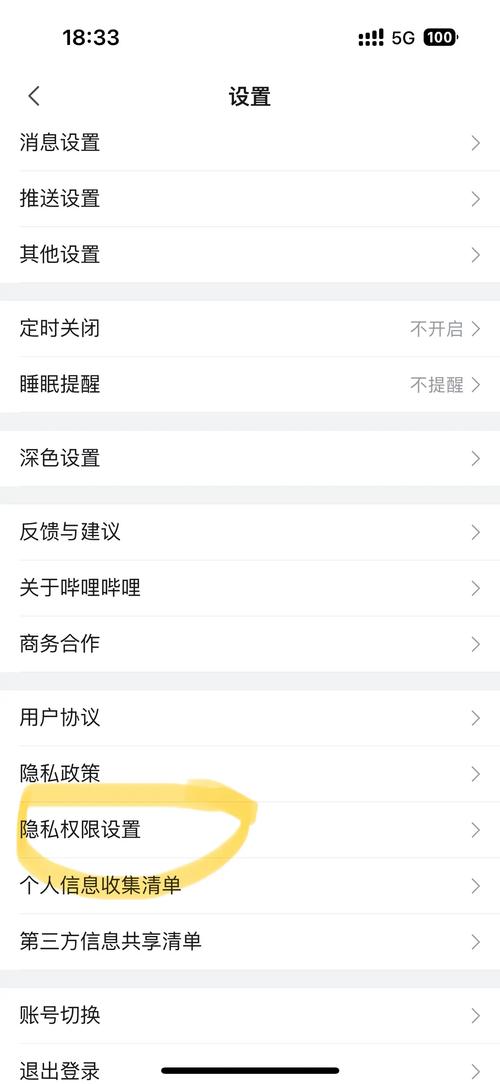This screenshot has height=1084, width=500.
Task: Open 隐私权限设置
Action: 250,830
